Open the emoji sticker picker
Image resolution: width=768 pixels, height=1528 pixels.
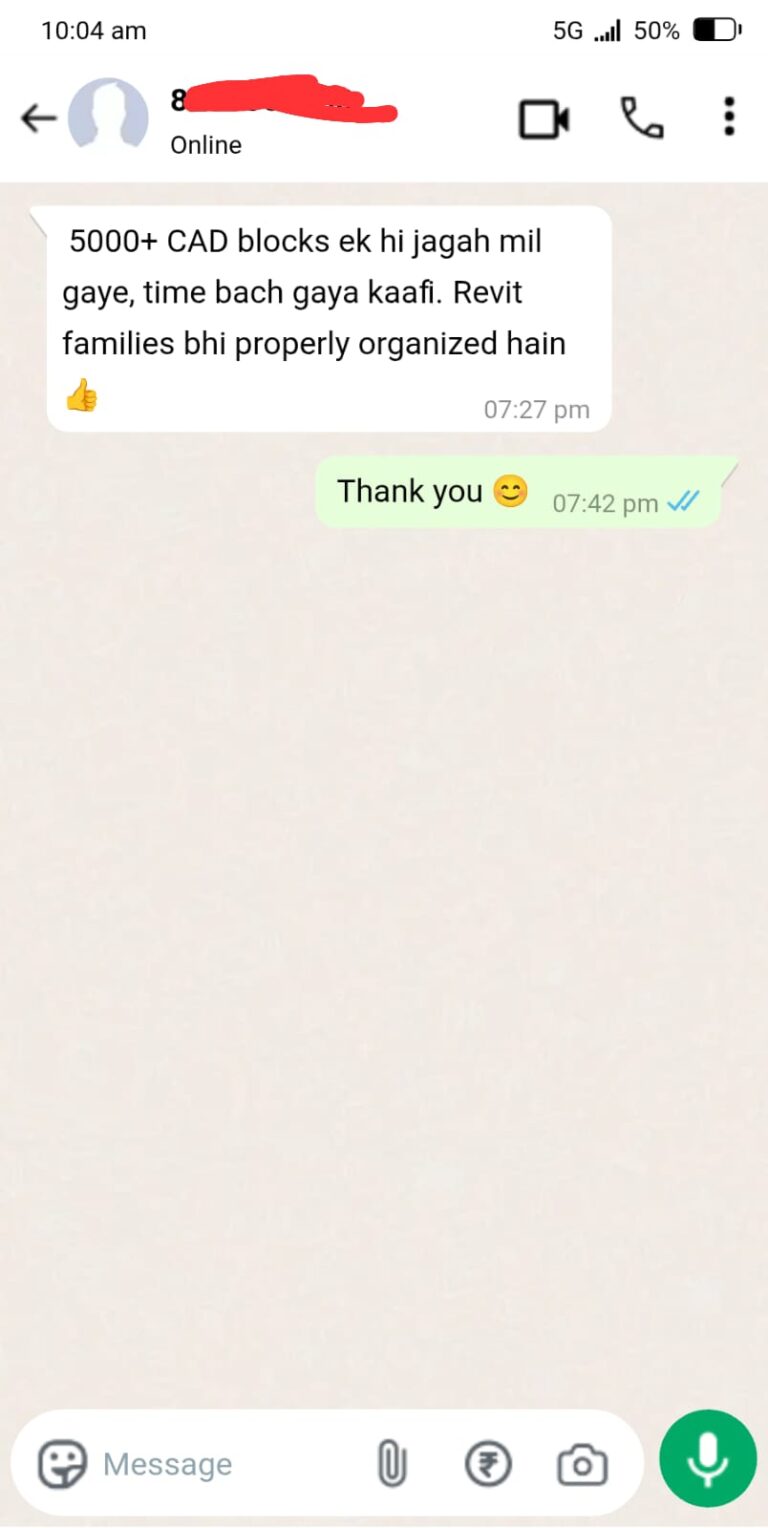(x=62, y=1465)
